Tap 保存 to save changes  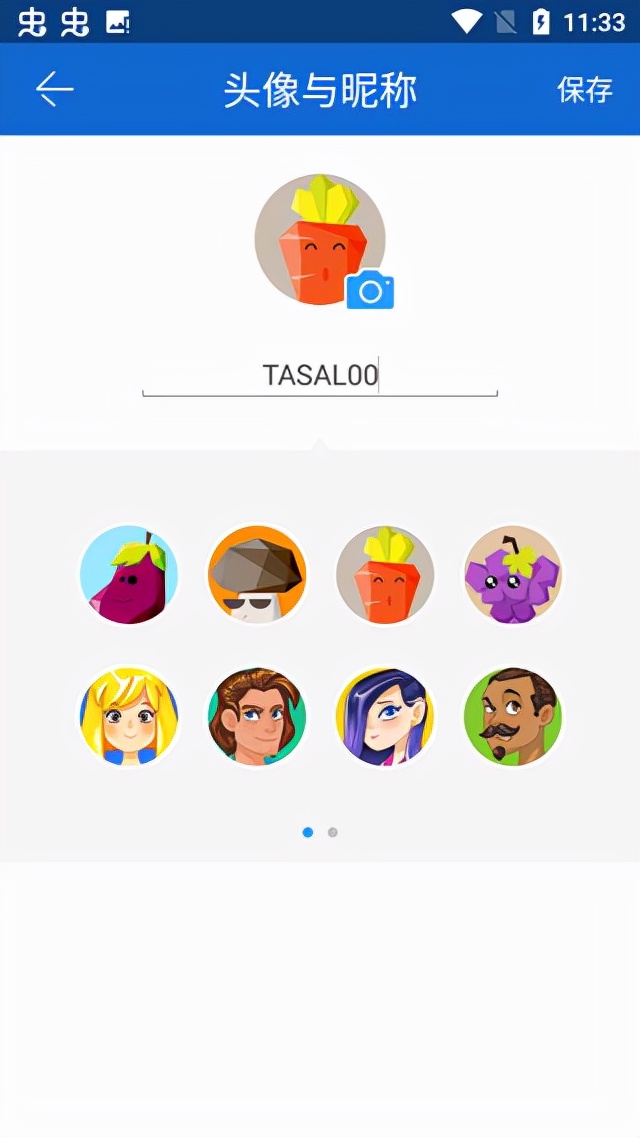pyautogui.click(x=585, y=90)
